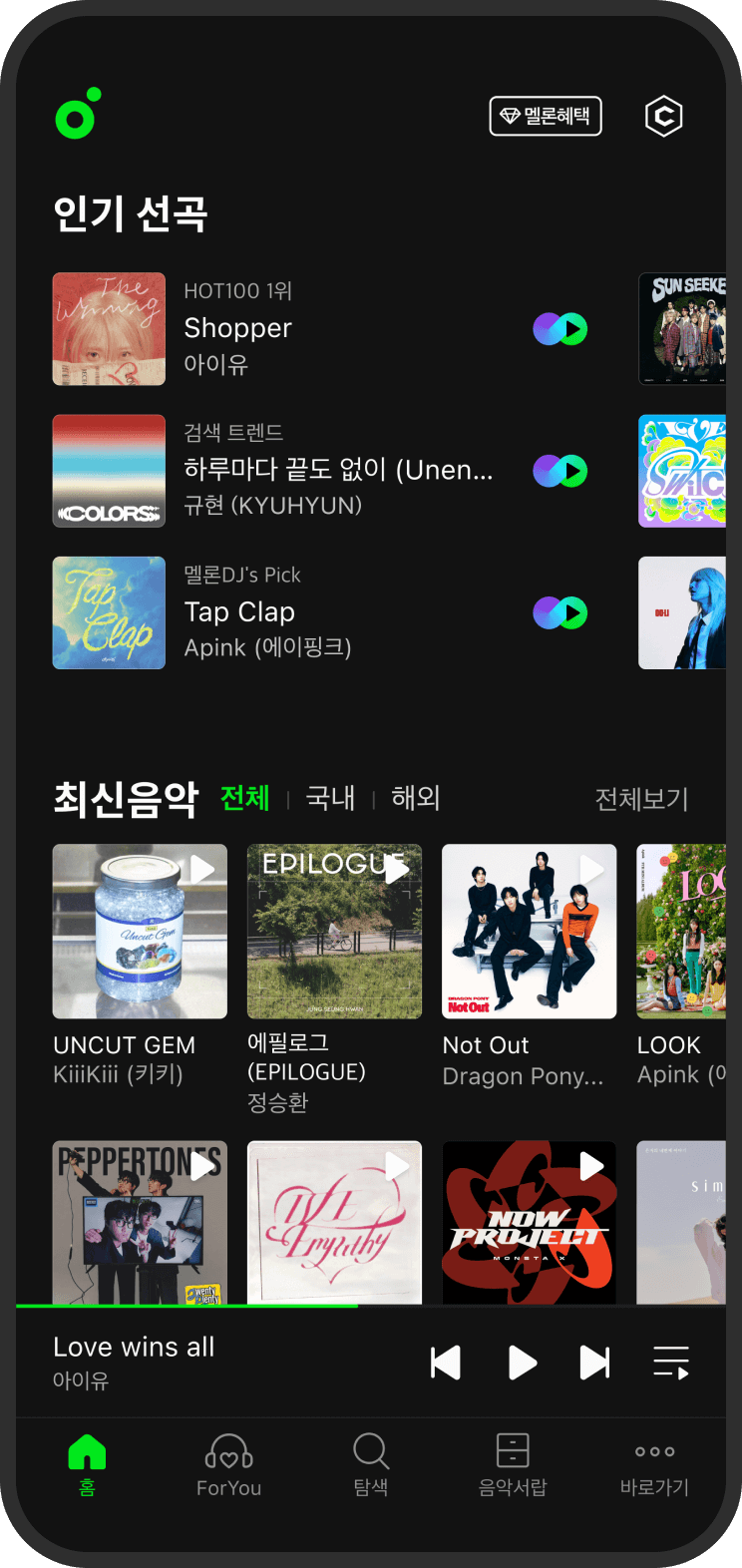
Task: Switch to the 국내 filter
Action: (330, 798)
